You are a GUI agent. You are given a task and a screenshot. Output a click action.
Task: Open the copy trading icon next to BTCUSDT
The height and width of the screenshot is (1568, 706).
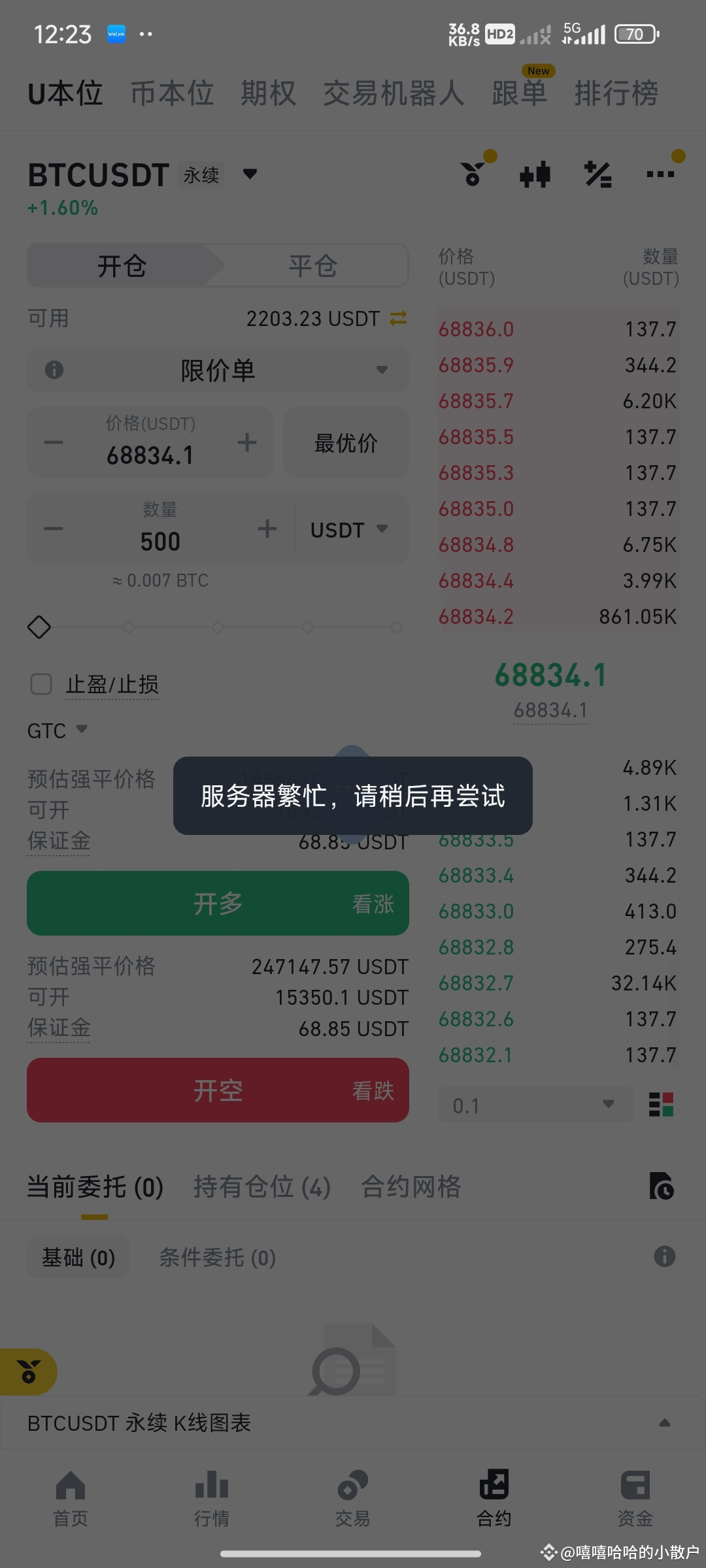473,173
